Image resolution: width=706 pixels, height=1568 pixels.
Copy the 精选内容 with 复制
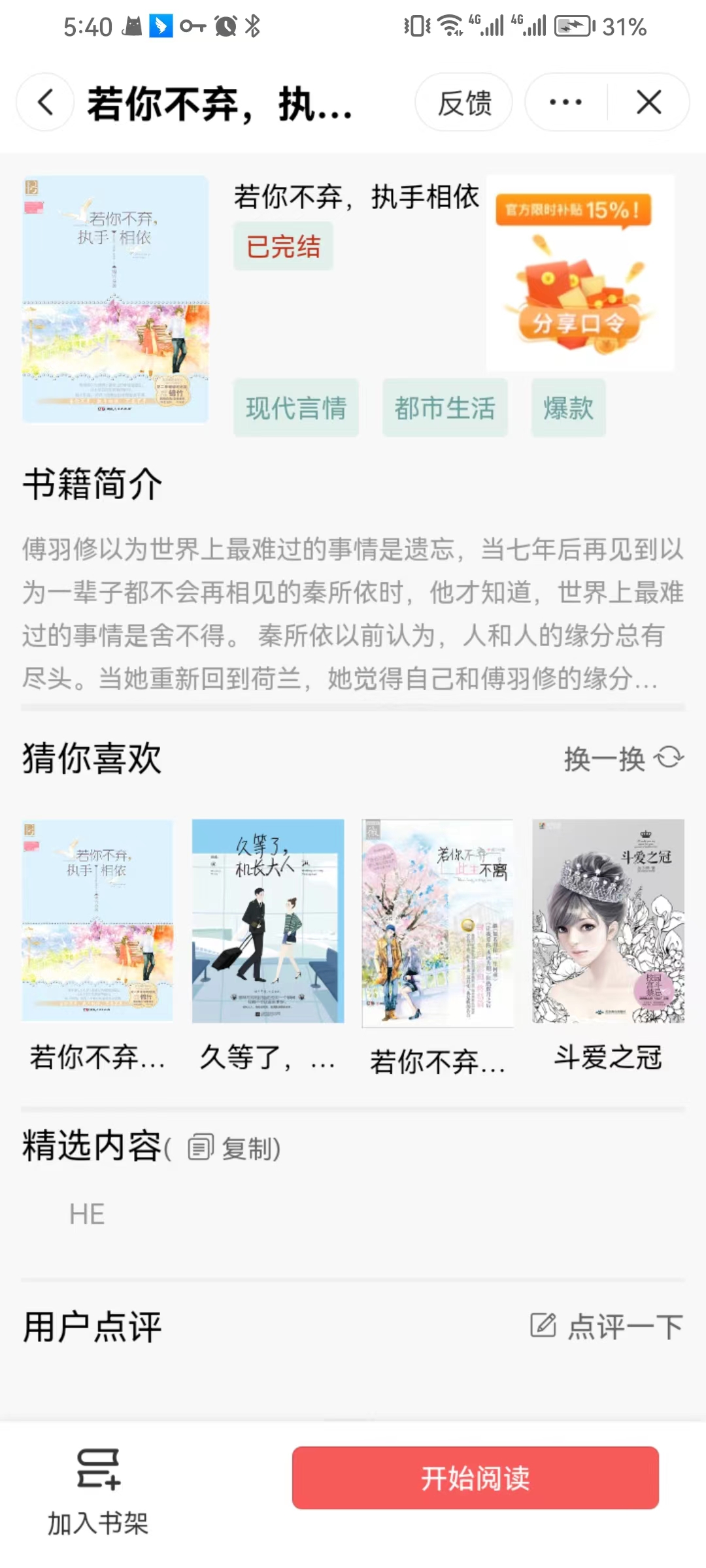[x=234, y=1148]
